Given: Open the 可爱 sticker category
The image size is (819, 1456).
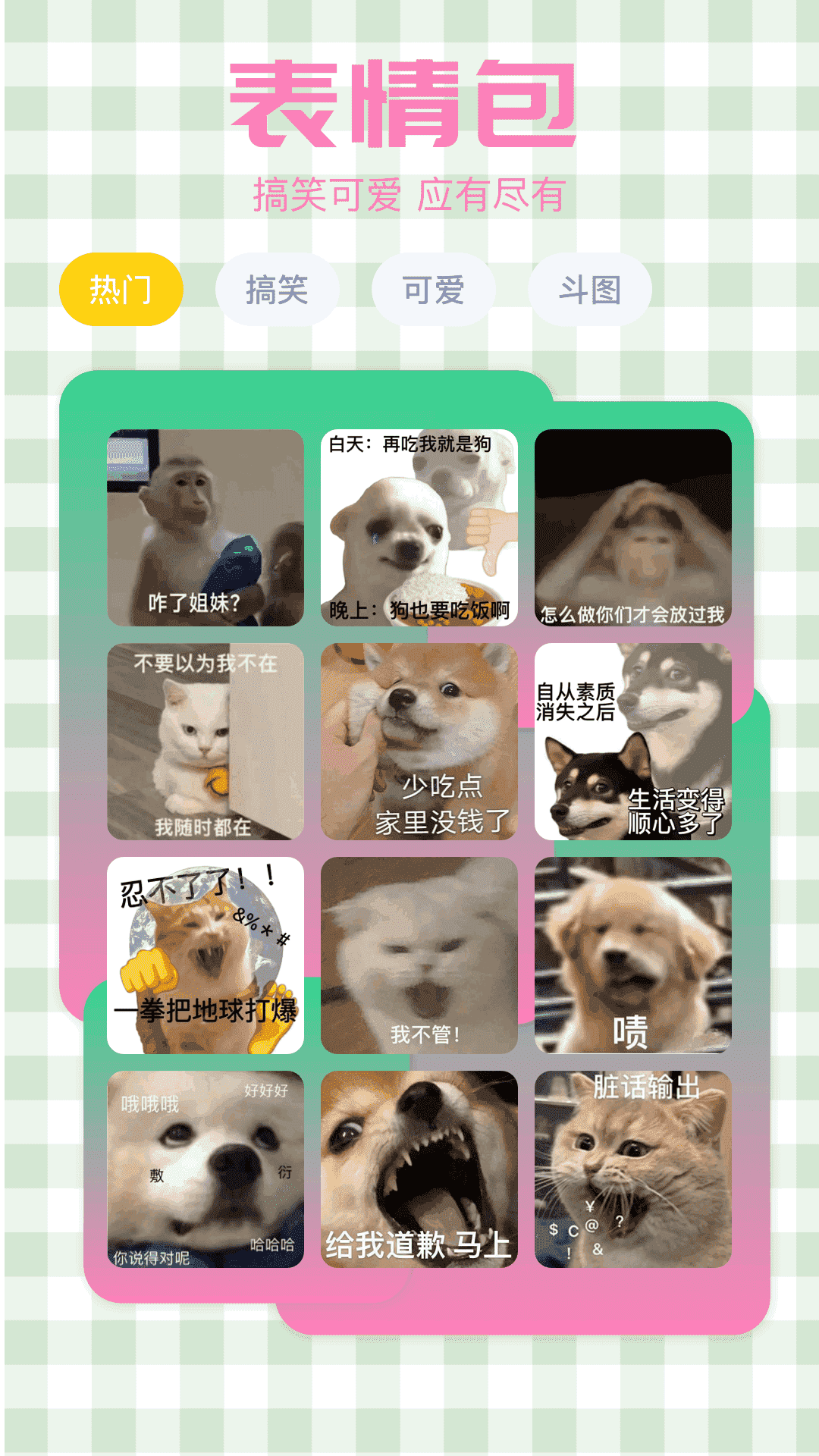Looking at the screenshot, I should pyautogui.click(x=433, y=290).
